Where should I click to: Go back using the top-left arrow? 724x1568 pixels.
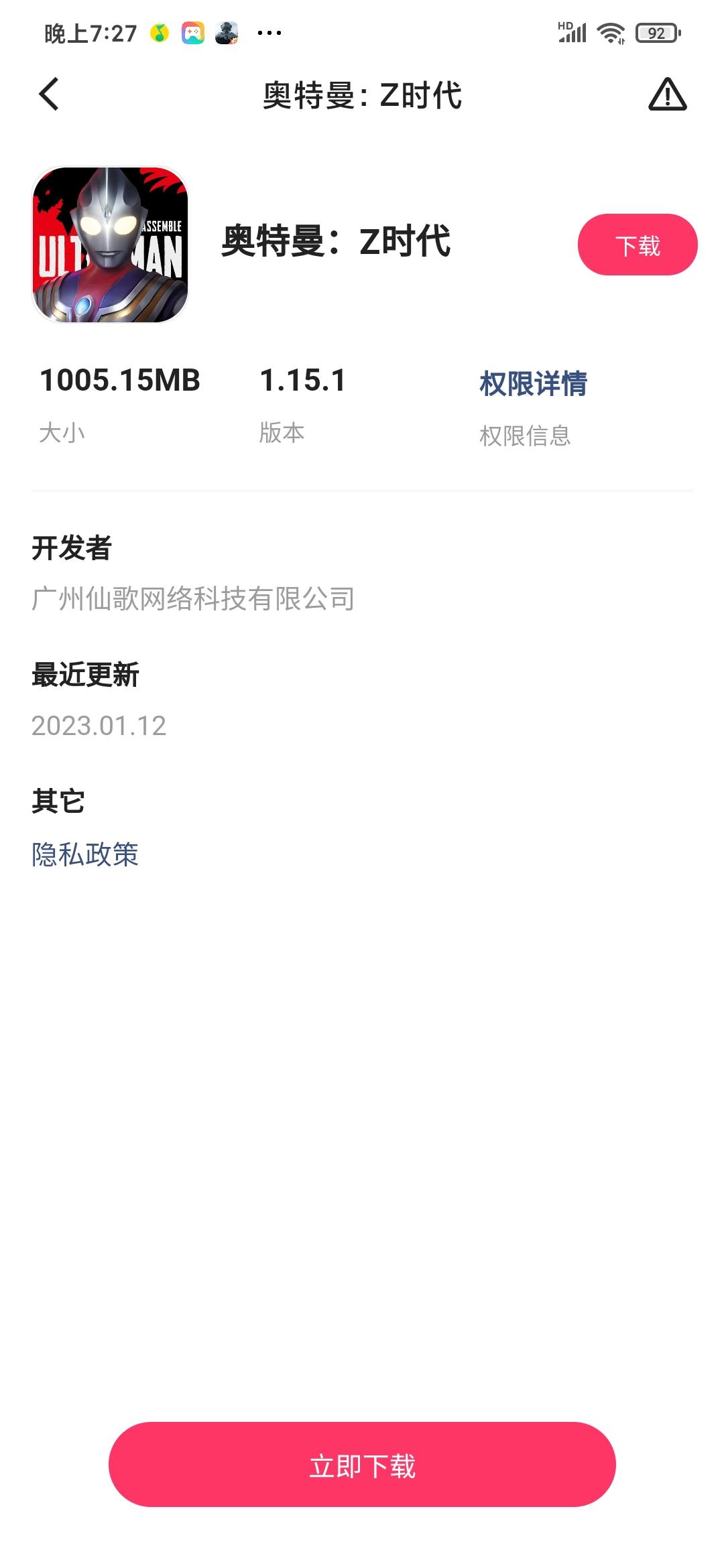point(50,94)
